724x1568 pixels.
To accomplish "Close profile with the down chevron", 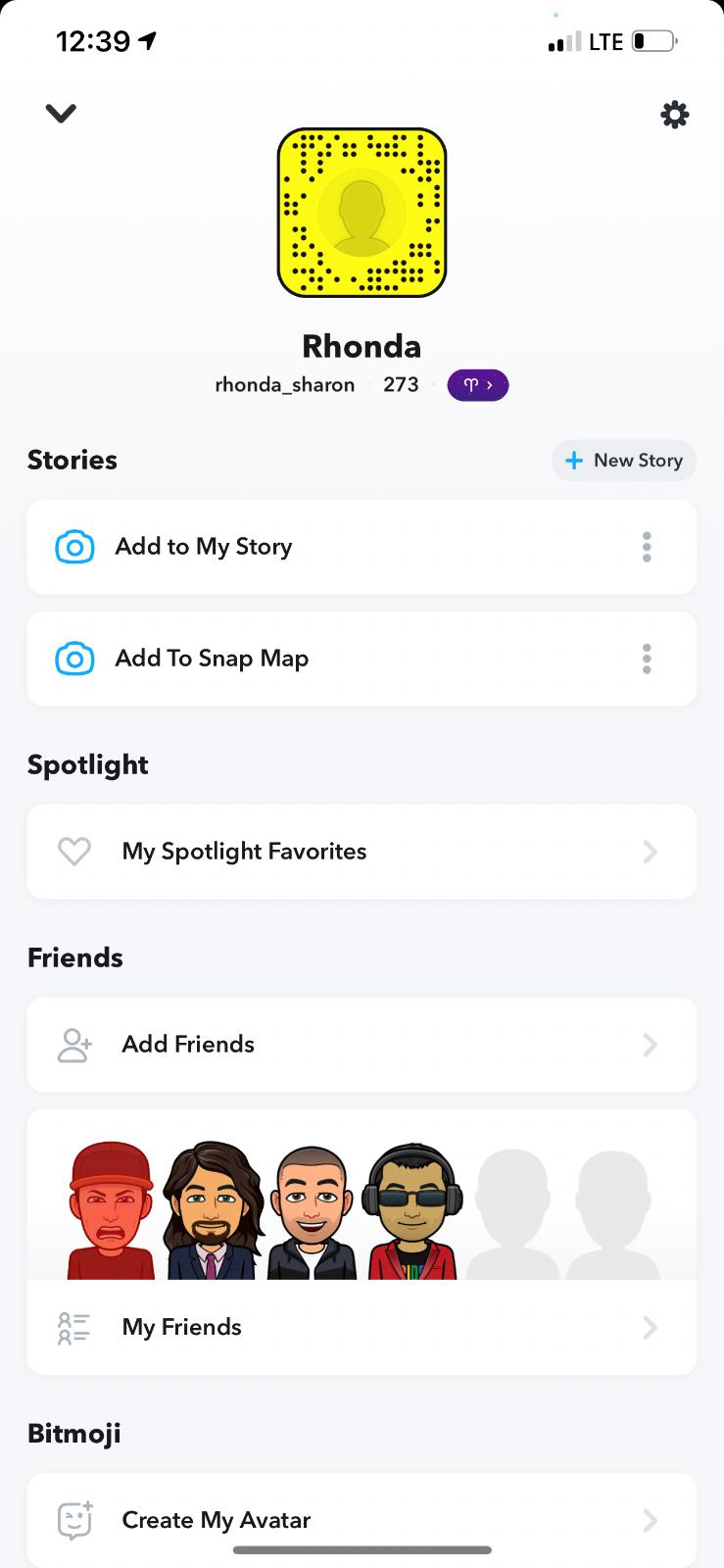I will point(61,114).
